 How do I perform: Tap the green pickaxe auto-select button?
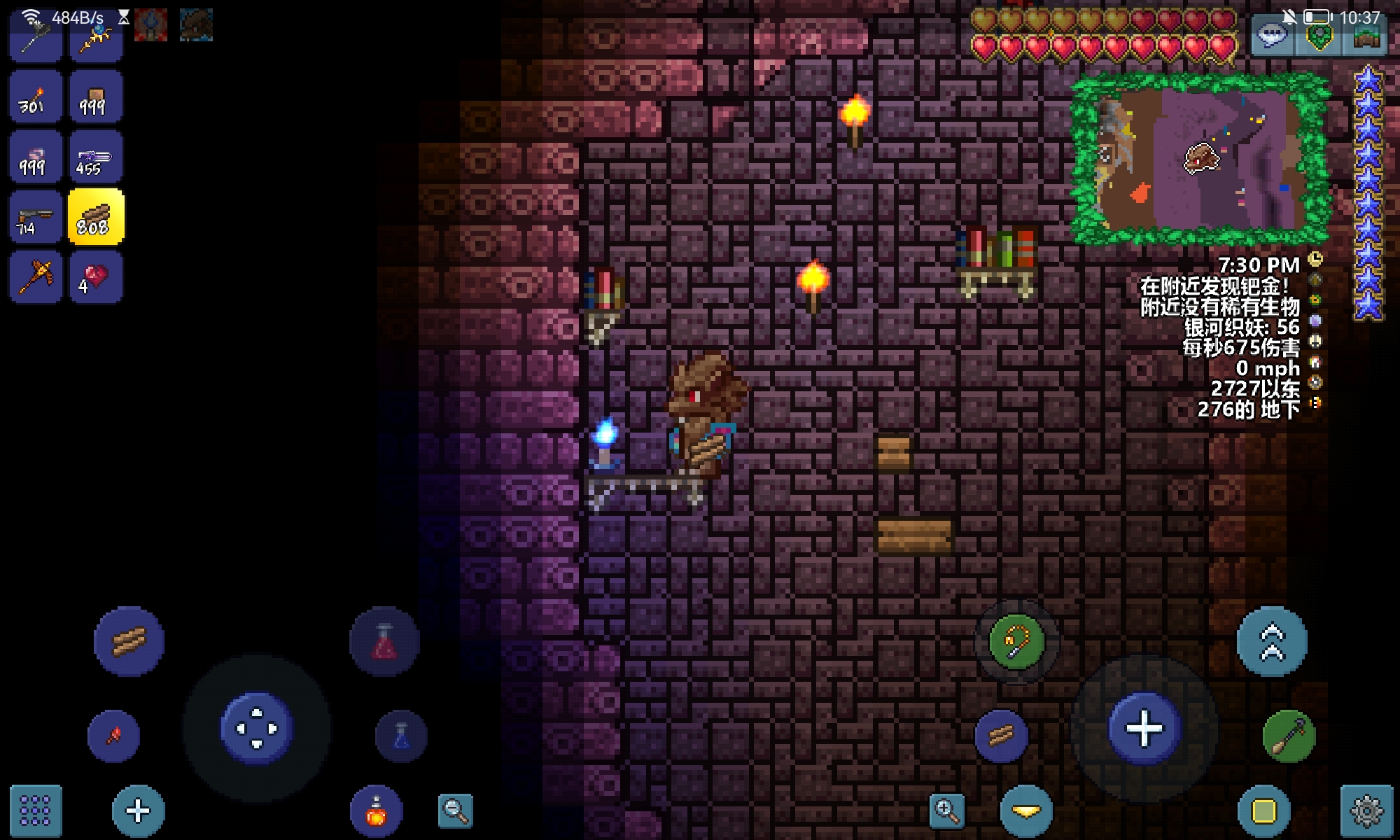click(x=1289, y=736)
